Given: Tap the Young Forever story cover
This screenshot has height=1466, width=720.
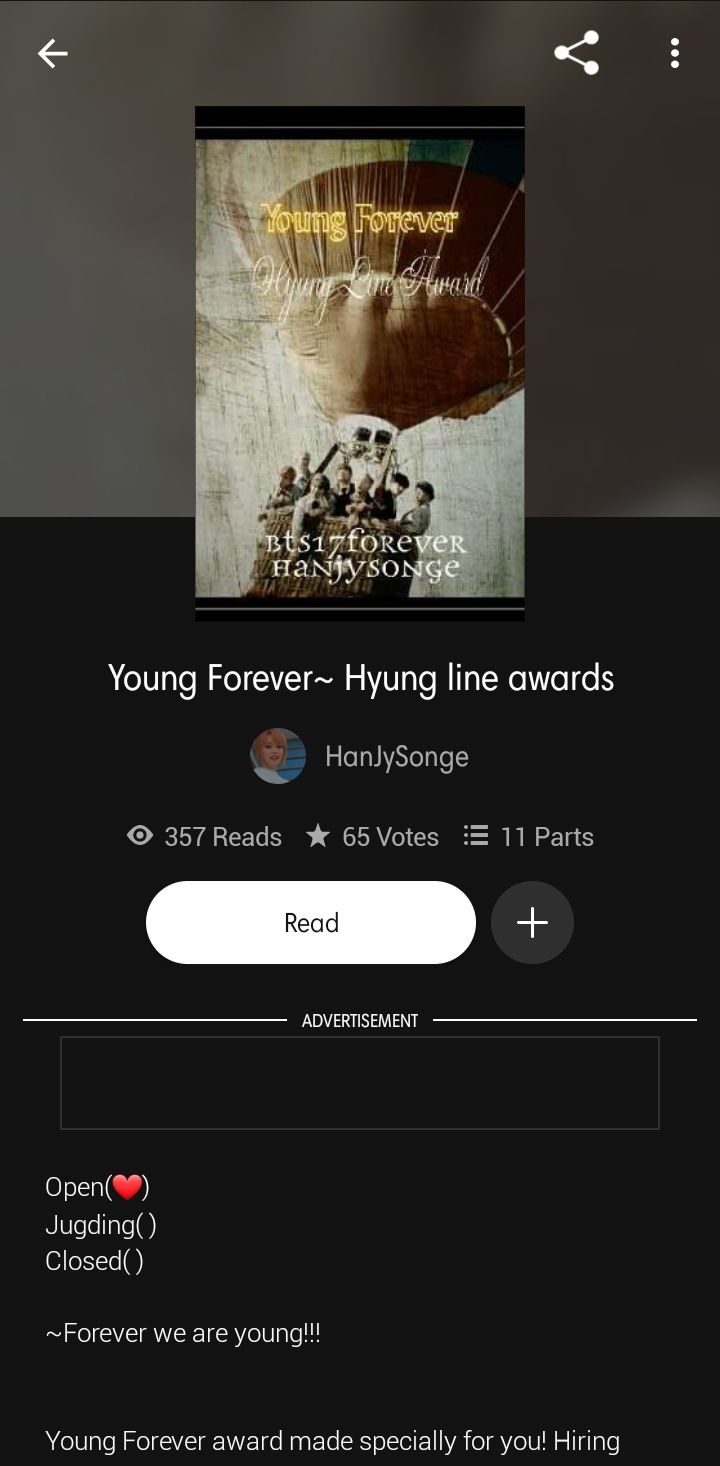Looking at the screenshot, I should (x=360, y=364).
